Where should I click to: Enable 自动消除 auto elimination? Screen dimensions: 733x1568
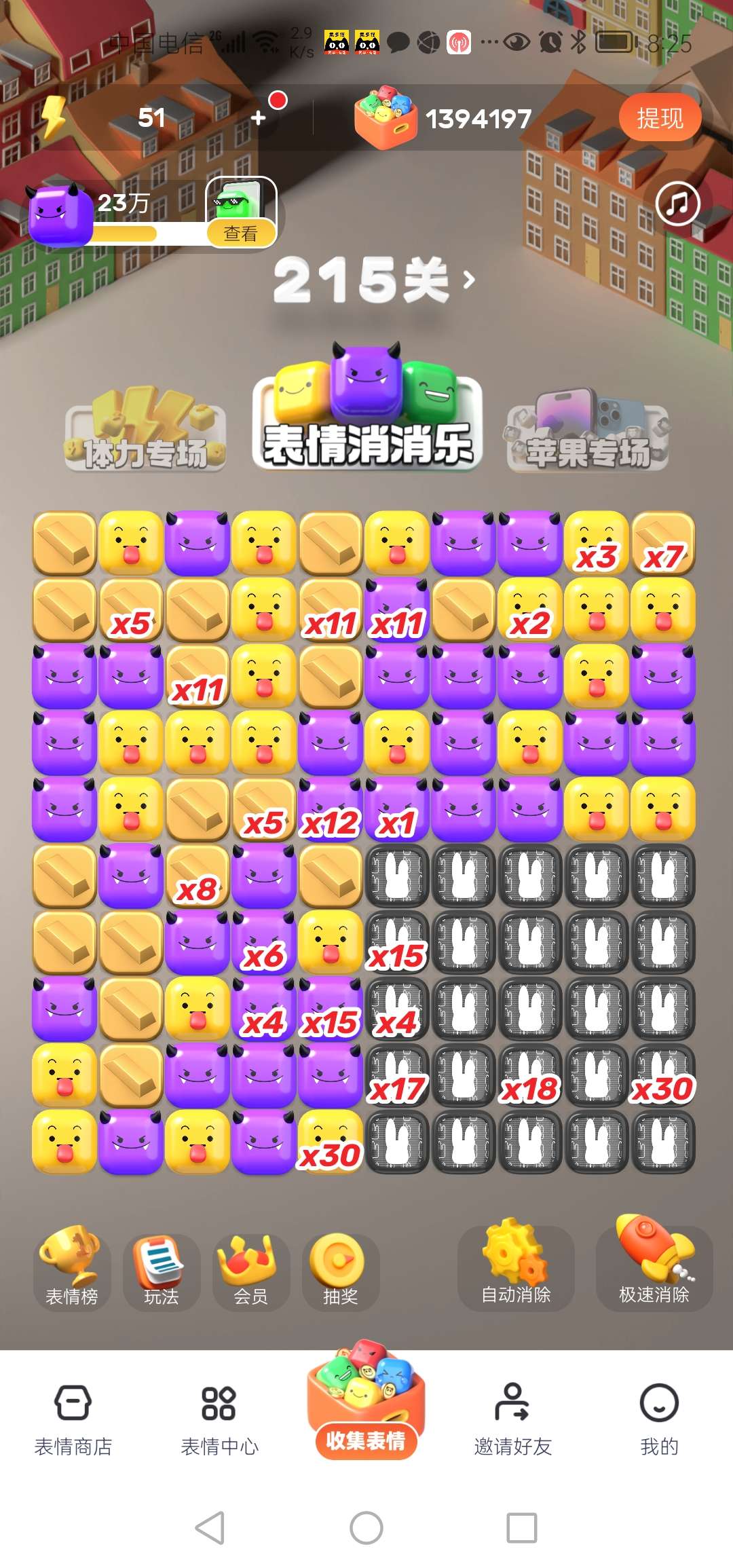click(516, 1268)
